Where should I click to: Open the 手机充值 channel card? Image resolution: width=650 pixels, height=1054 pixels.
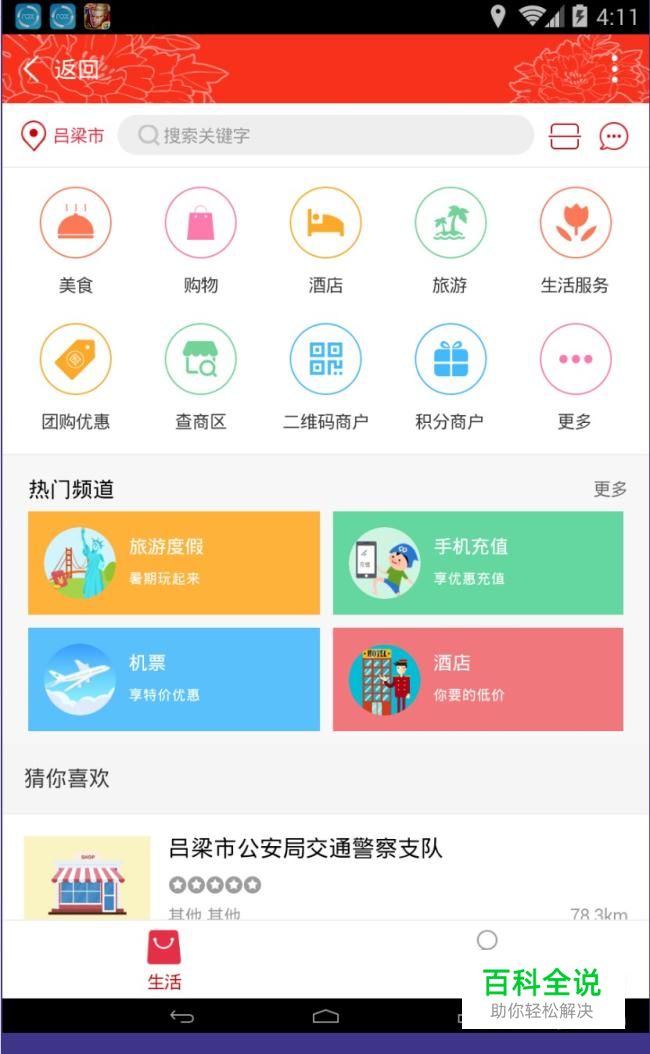tap(478, 563)
